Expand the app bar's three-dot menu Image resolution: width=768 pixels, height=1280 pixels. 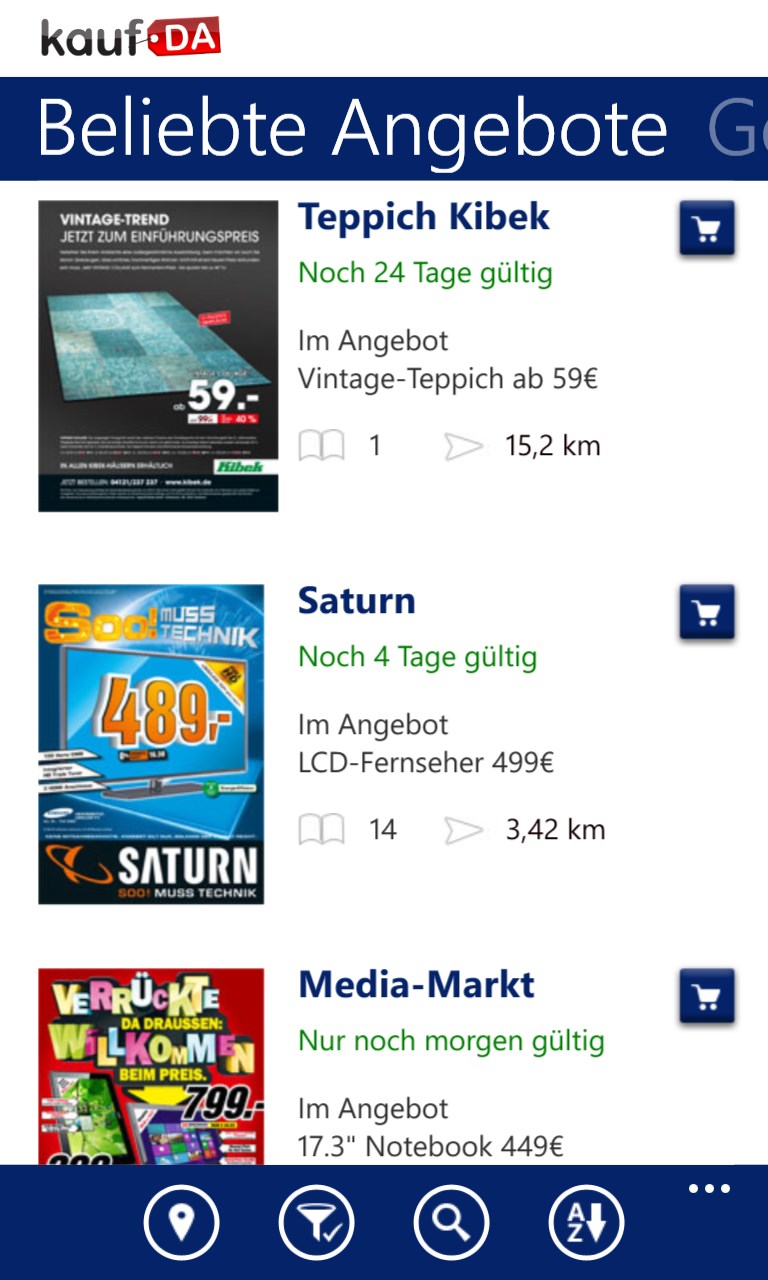point(709,1189)
